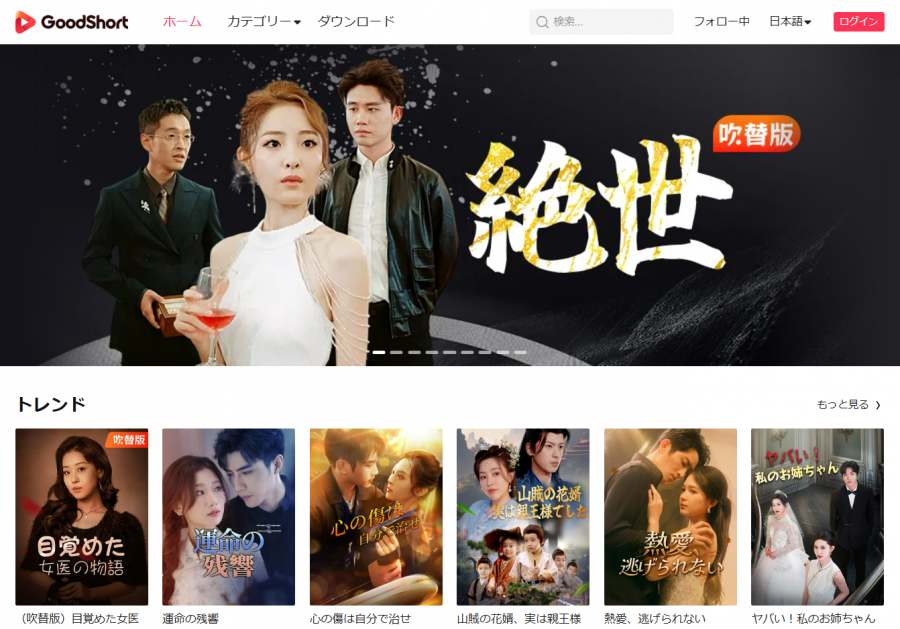This screenshot has width=900, height=629.
Task: Open the drama 目覚めた女医の物語
Action: [x=81, y=517]
